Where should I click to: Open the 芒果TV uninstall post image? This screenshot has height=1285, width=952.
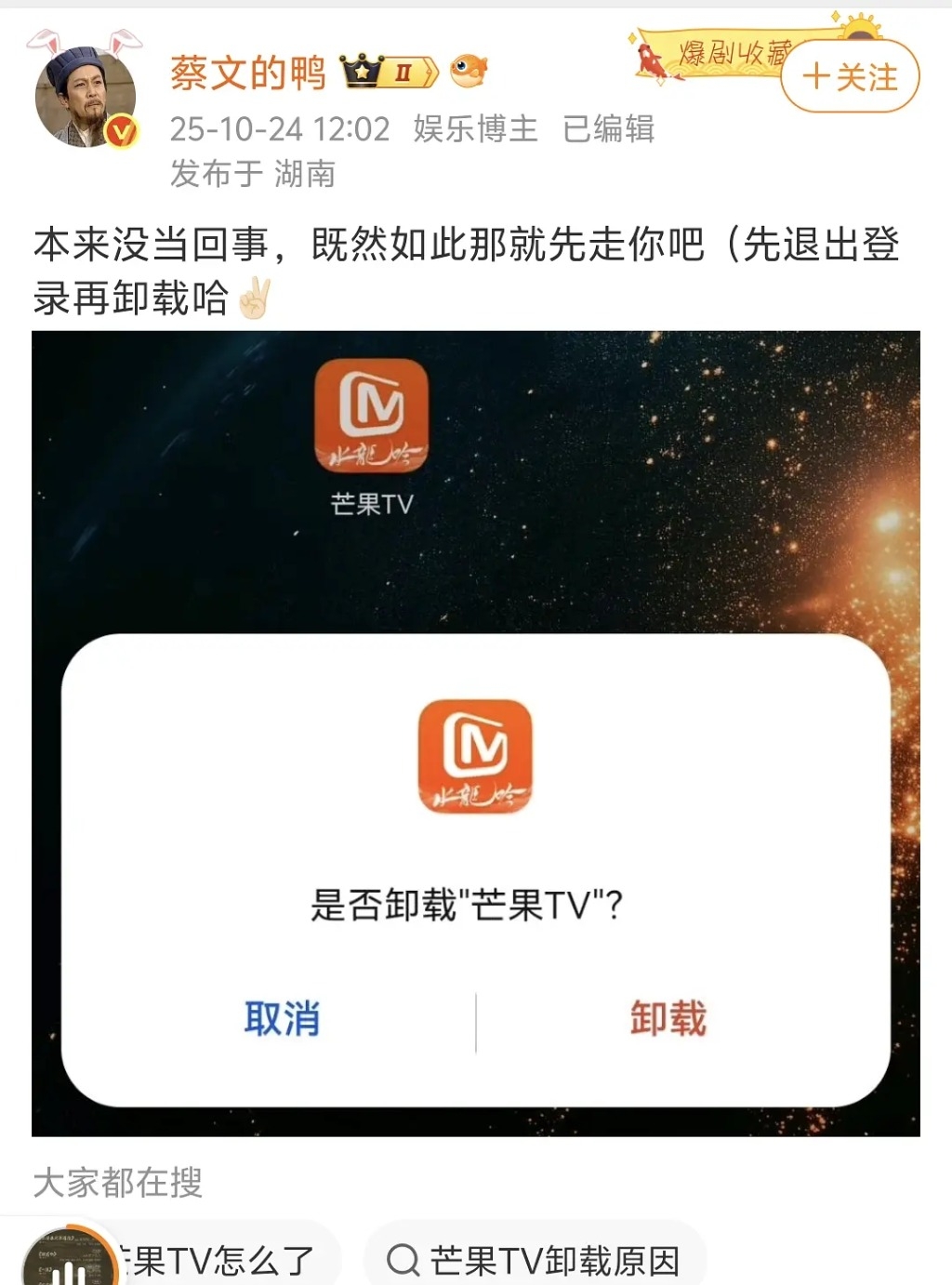click(476, 733)
